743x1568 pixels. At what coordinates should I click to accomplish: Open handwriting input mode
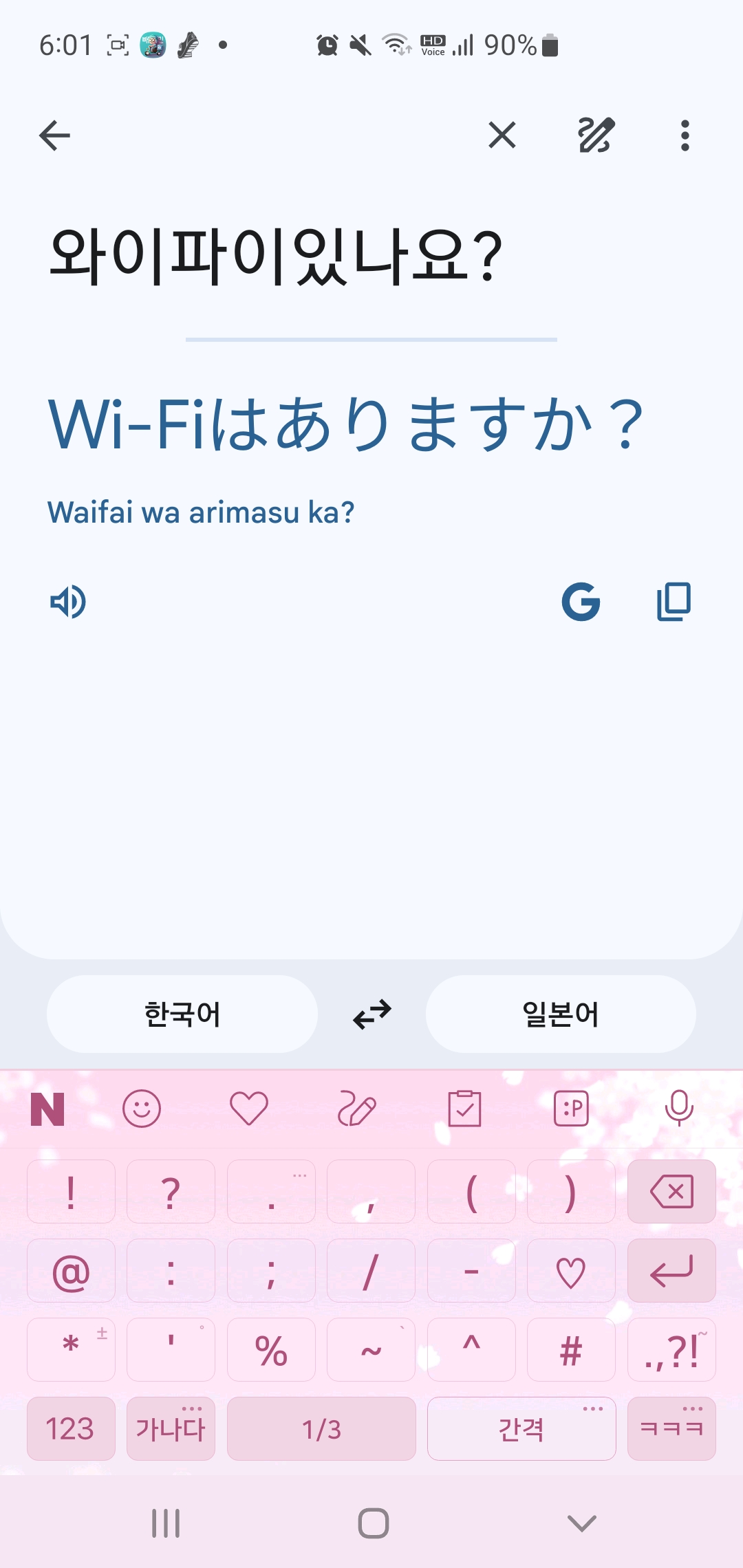pyautogui.click(x=595, y=135)
